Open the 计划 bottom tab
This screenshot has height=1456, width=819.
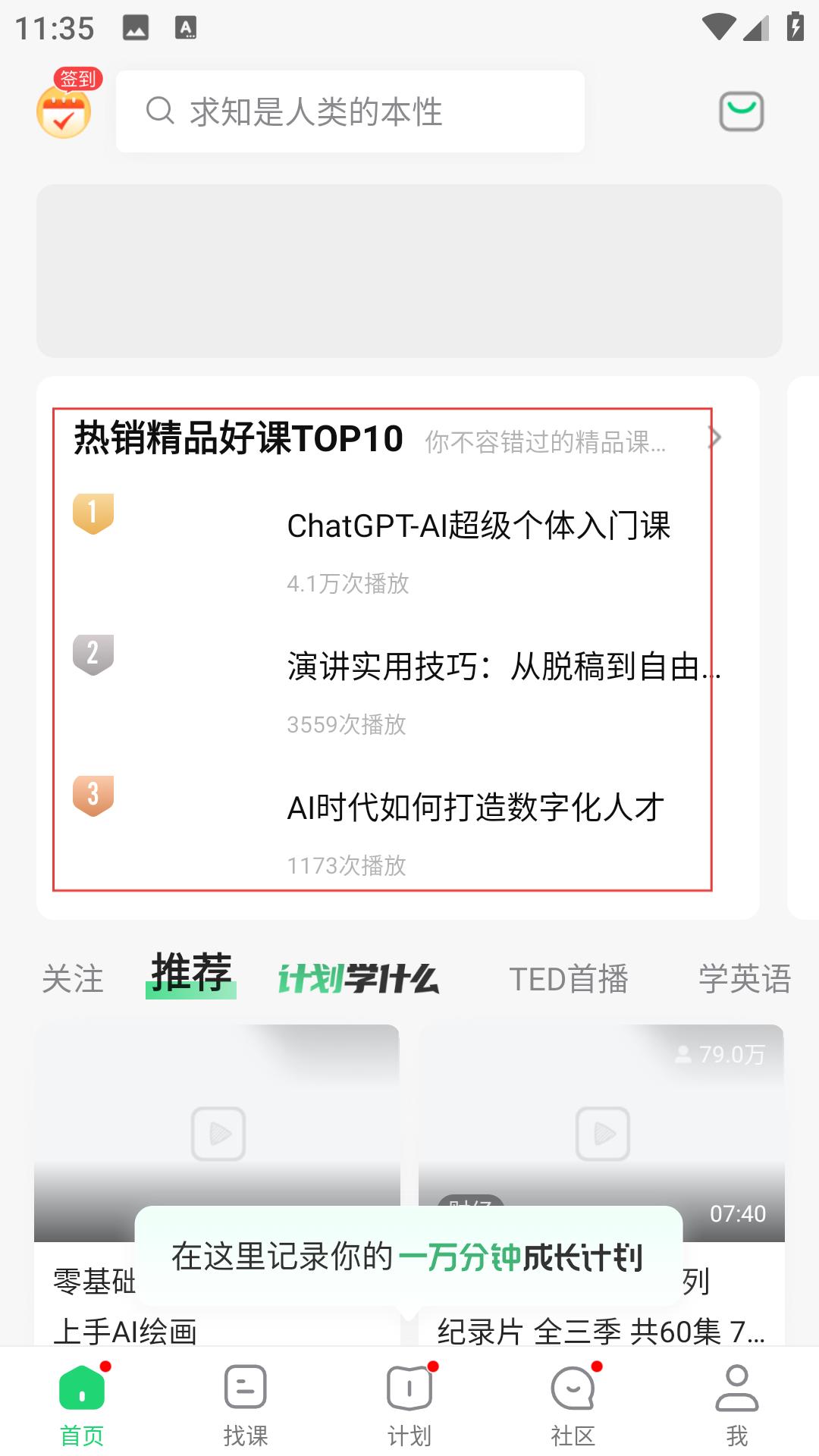[x=409, y=1404]
